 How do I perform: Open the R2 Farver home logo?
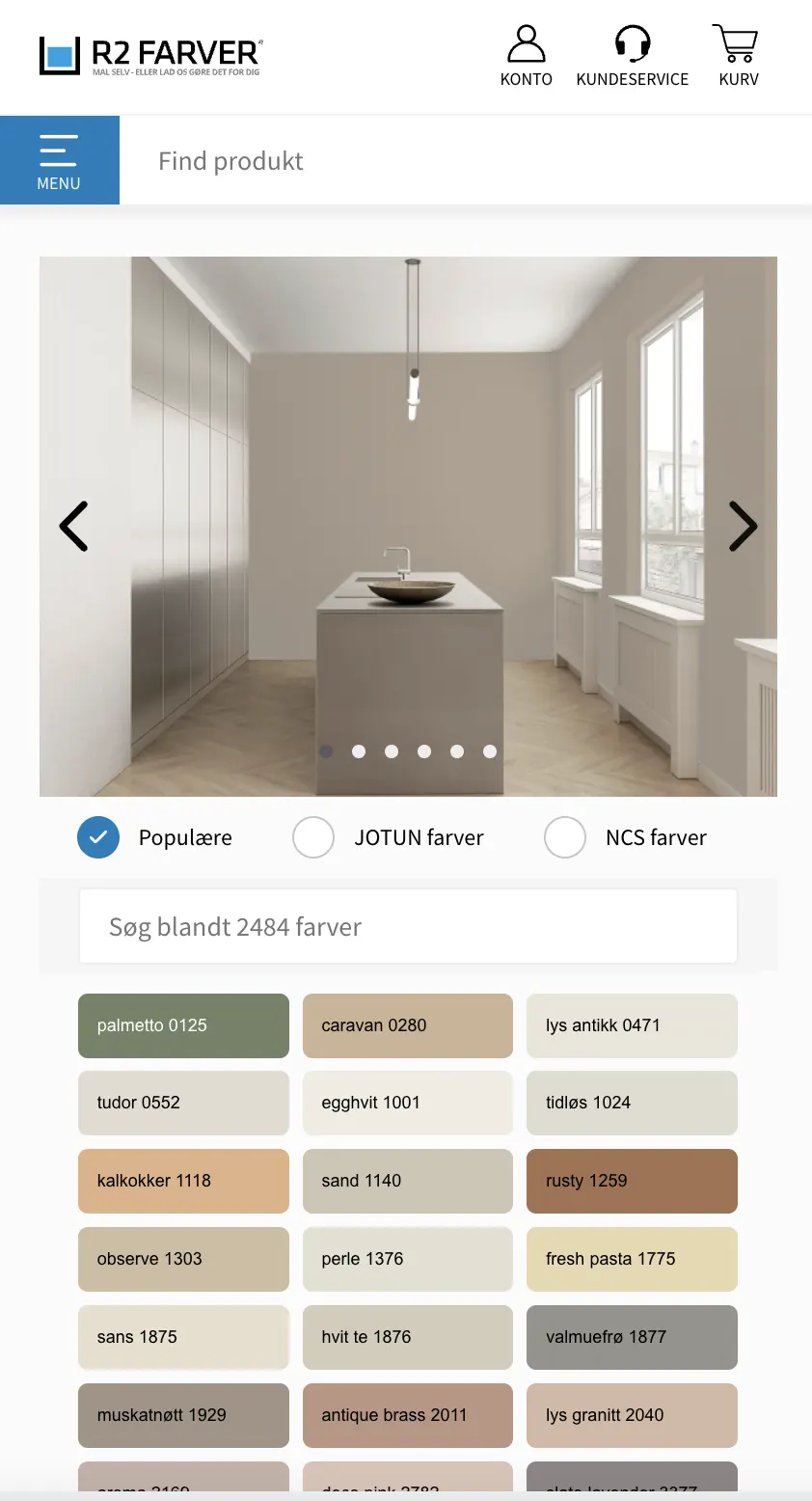coord(150,56)
